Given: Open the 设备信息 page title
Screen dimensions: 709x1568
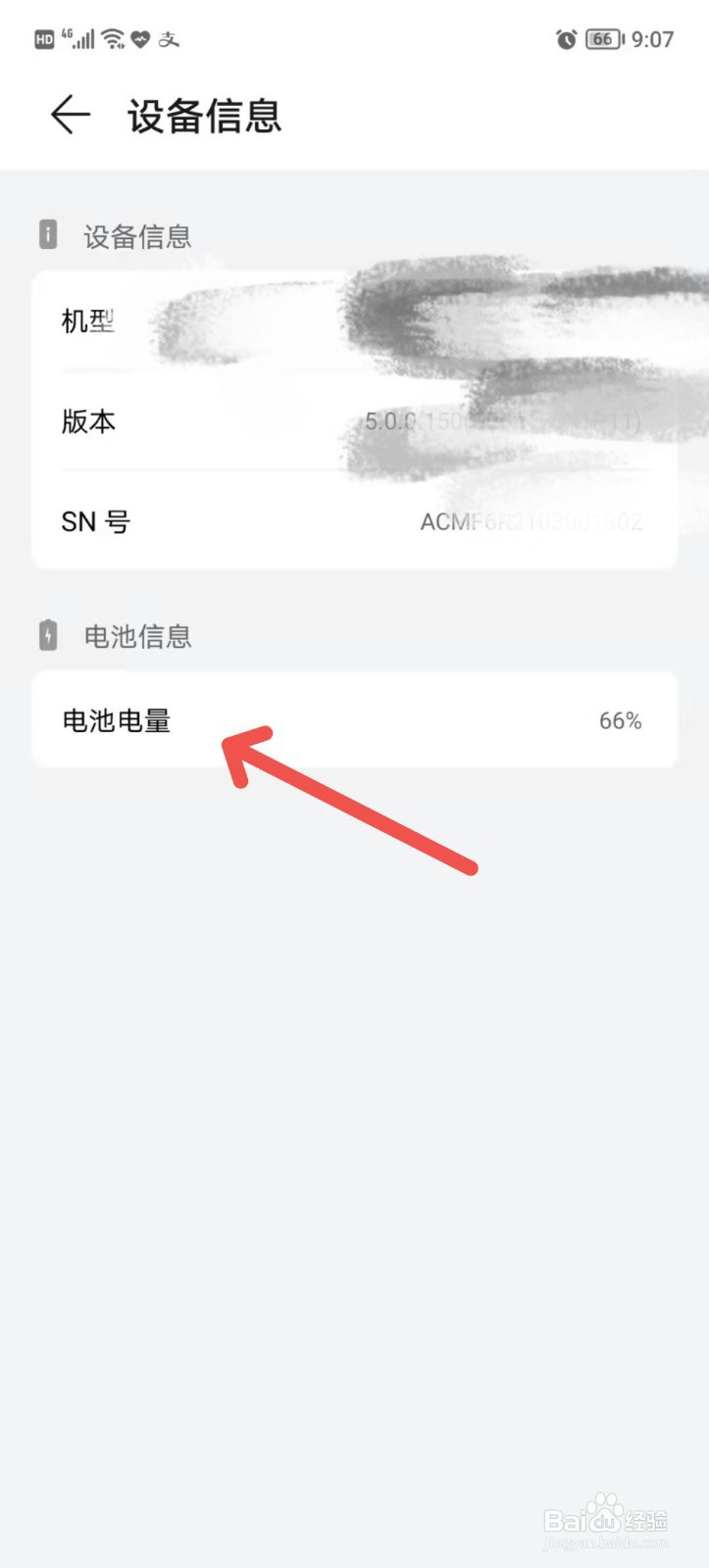Looking at the screenshot, I should [x=203, y=116].
